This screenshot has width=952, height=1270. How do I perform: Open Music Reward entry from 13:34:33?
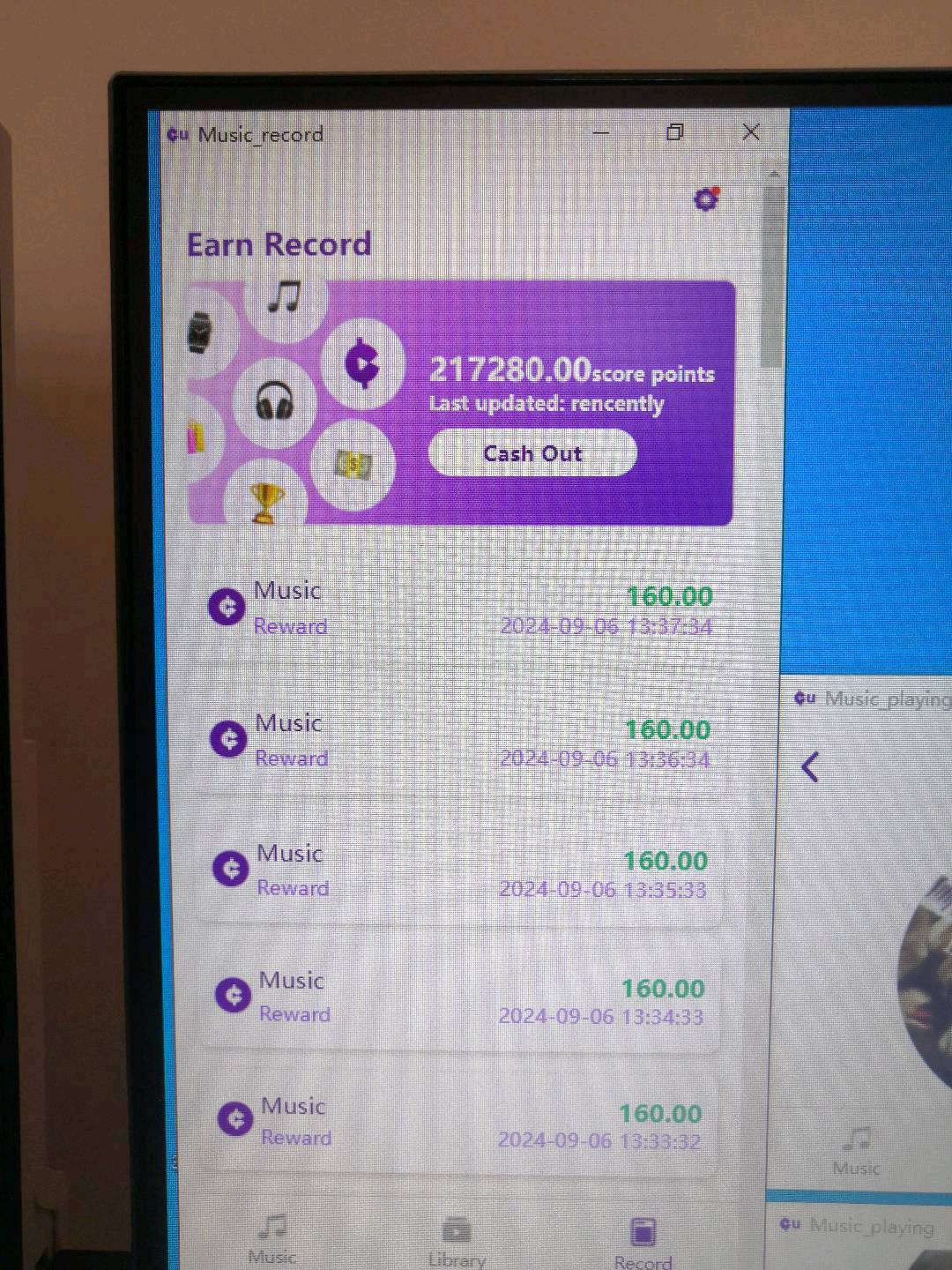(x=458, y=998)
